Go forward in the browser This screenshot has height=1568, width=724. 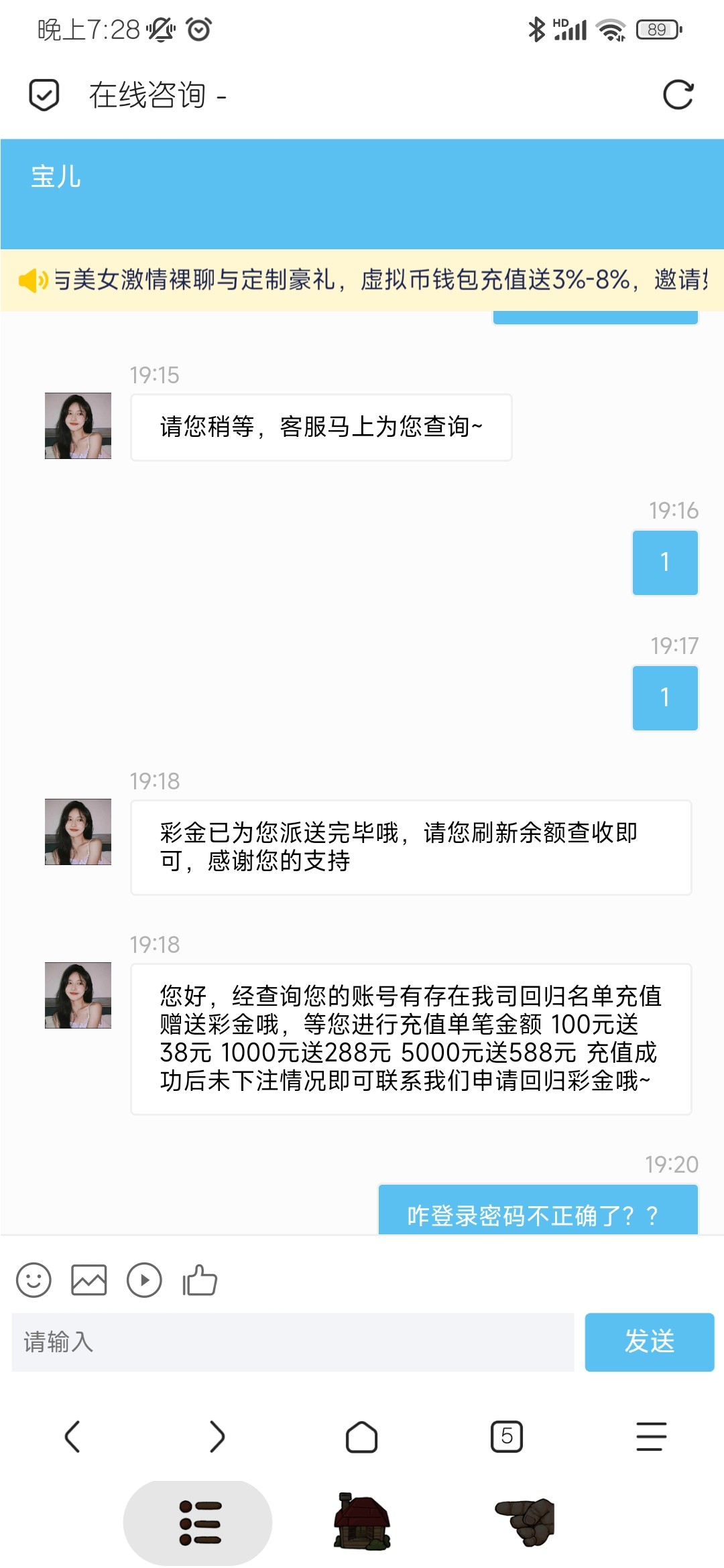coord(217,1437)
